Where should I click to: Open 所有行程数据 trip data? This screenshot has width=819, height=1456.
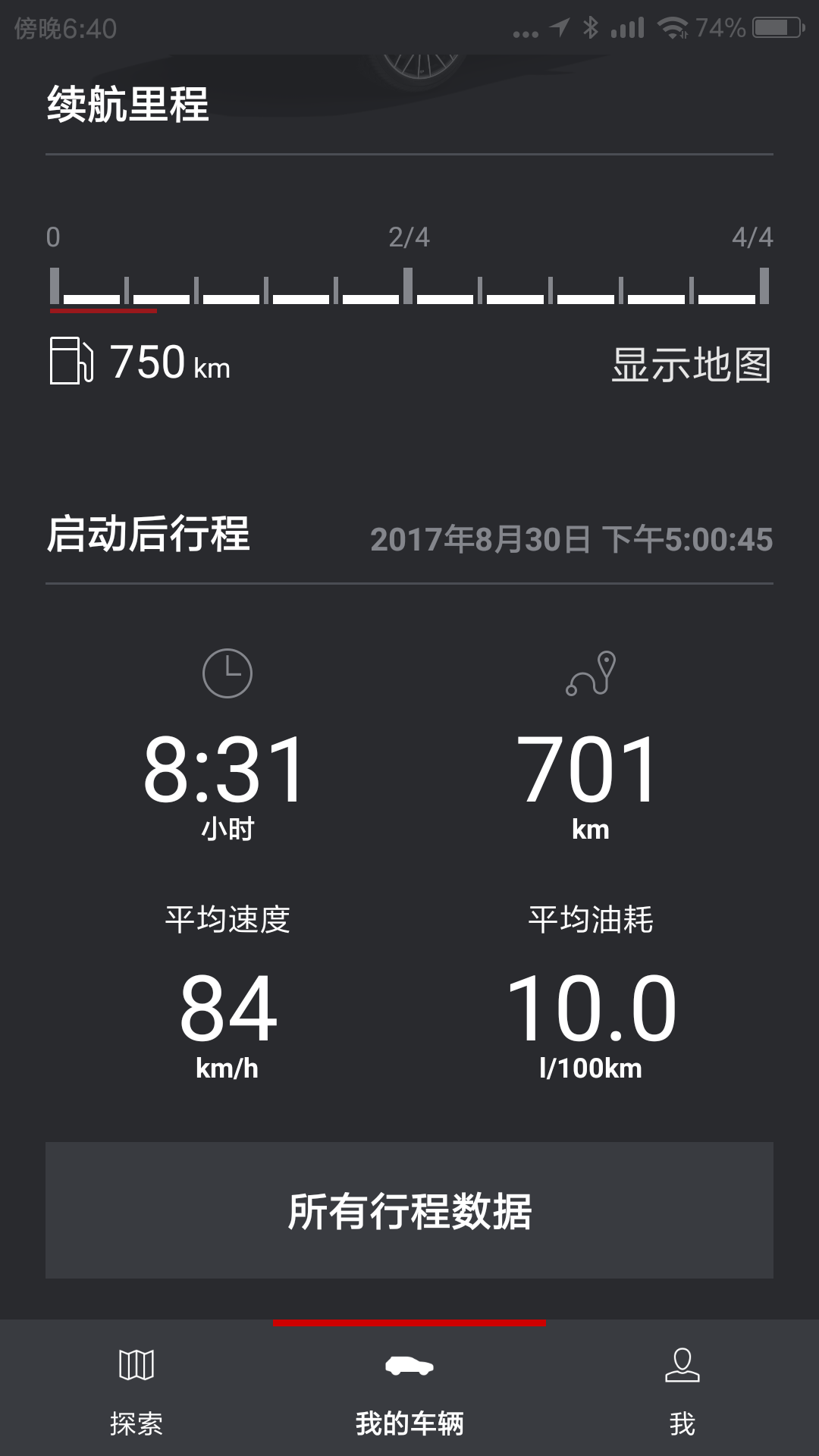click(x=409, y=1210)
